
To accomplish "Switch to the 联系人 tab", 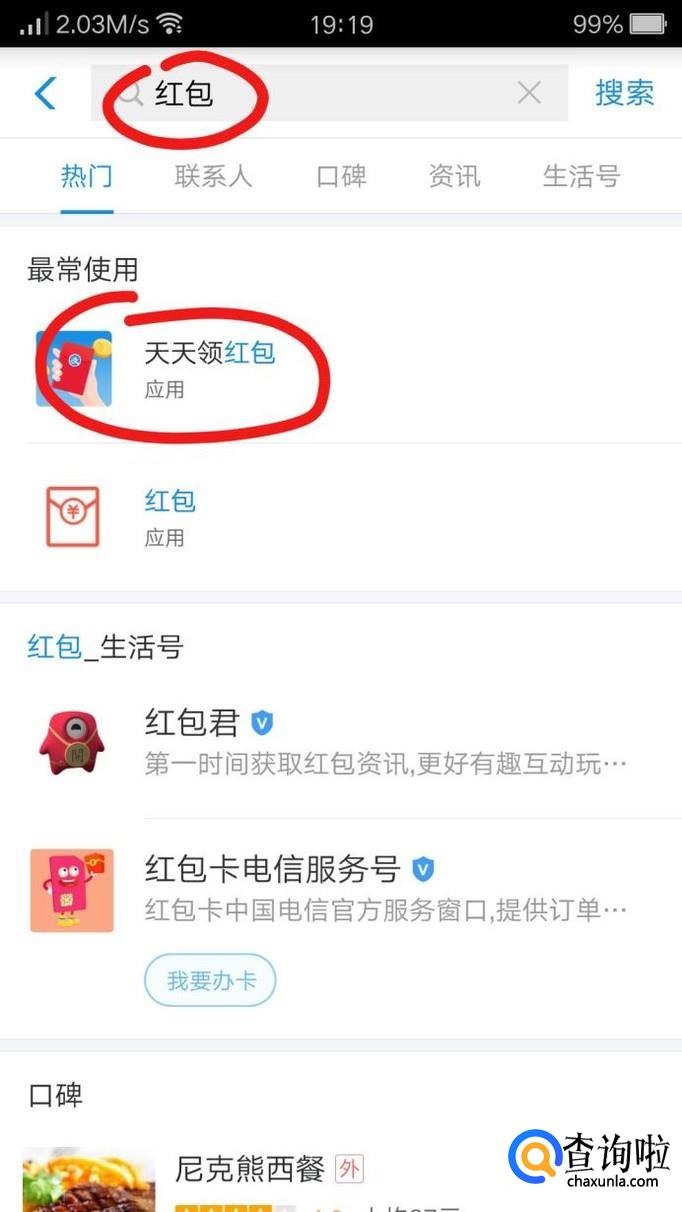I will 213,177.
